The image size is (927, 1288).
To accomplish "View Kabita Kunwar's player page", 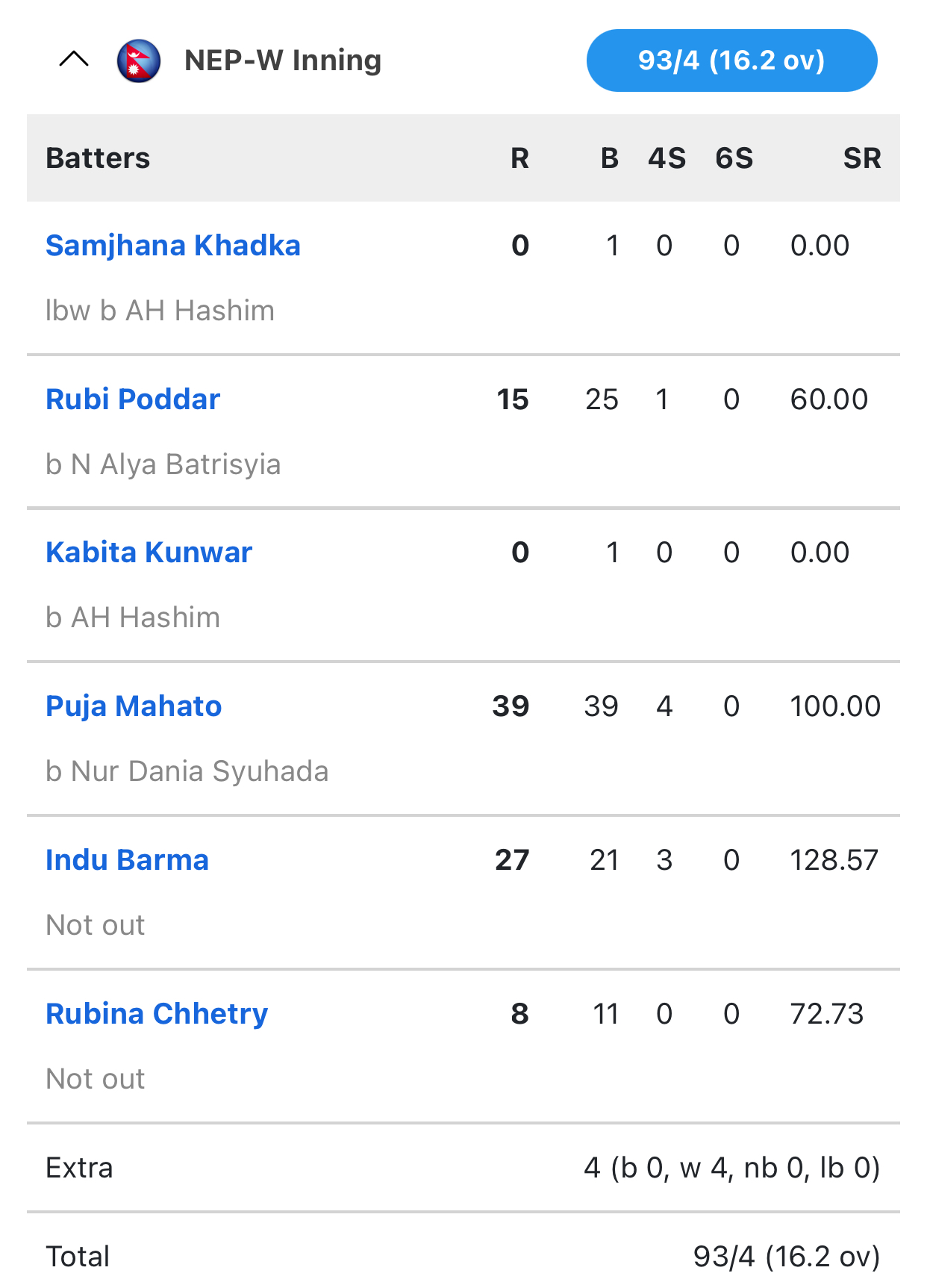I will [x=149, y=553].
